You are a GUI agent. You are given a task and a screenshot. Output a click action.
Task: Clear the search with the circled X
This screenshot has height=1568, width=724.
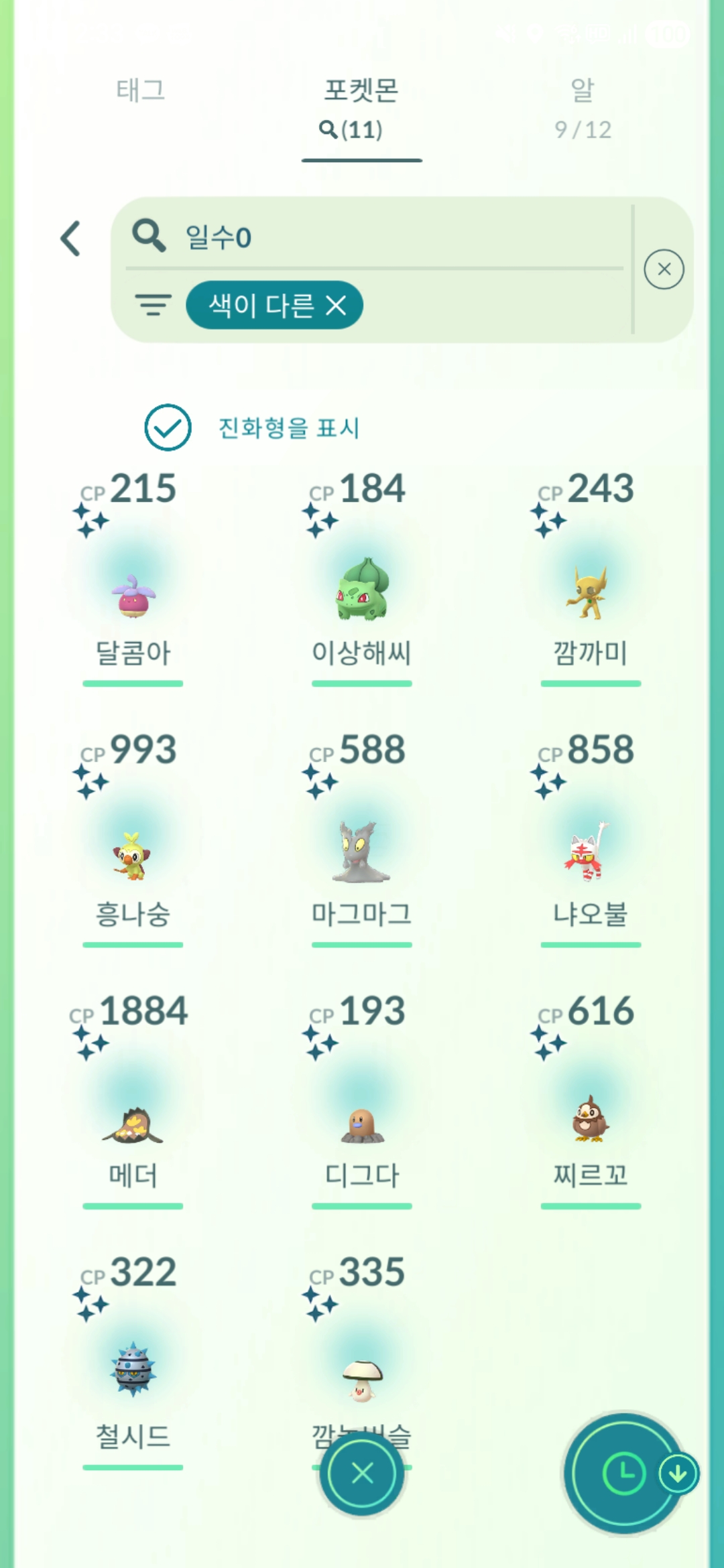[664, 269]
